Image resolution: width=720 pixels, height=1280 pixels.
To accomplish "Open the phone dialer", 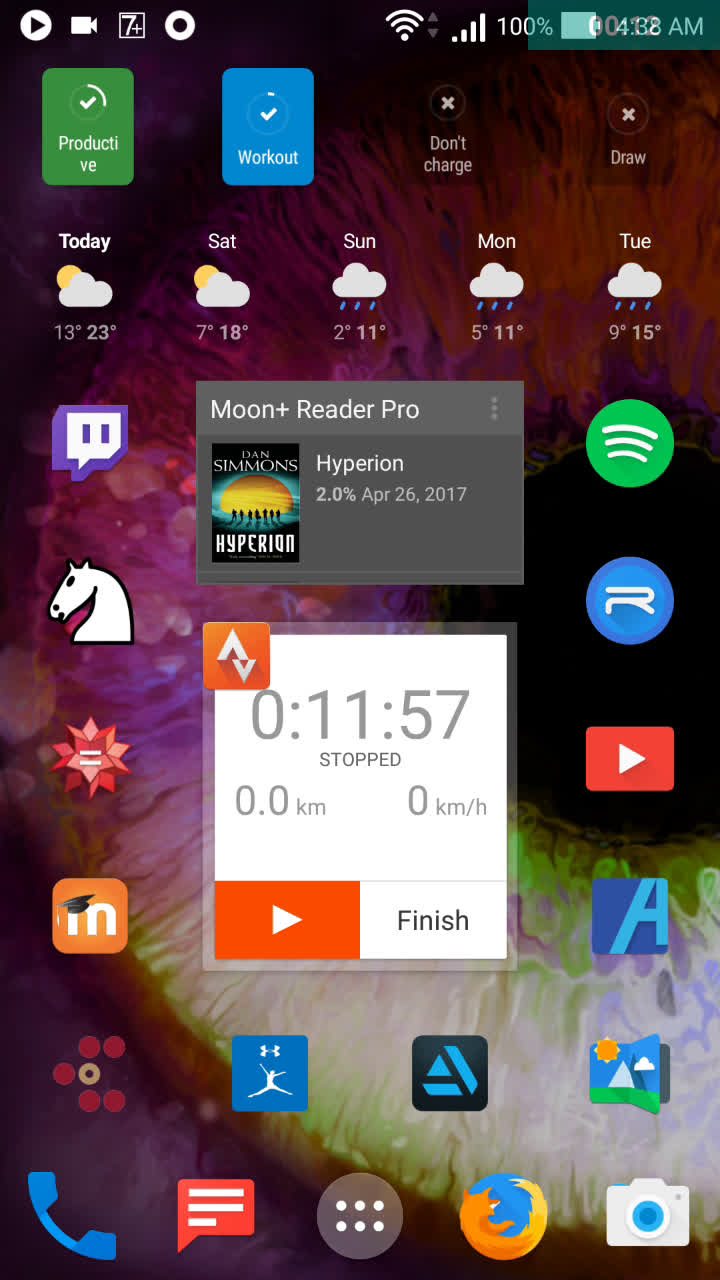I will (70, 1216).
